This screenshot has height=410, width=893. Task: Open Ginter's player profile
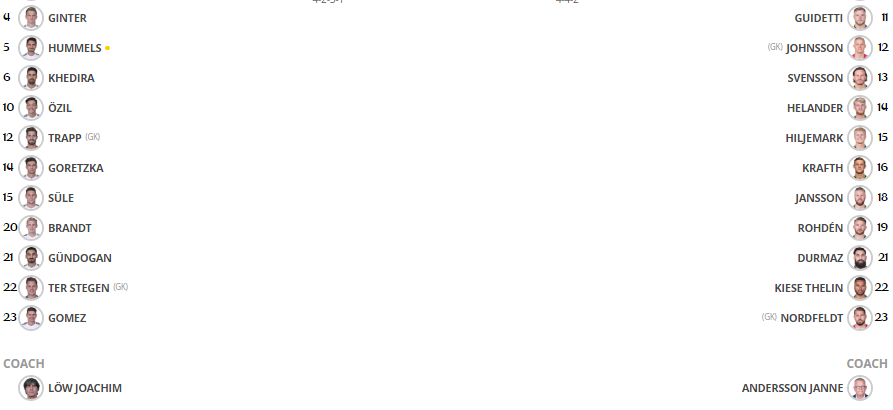click(67, 18)
